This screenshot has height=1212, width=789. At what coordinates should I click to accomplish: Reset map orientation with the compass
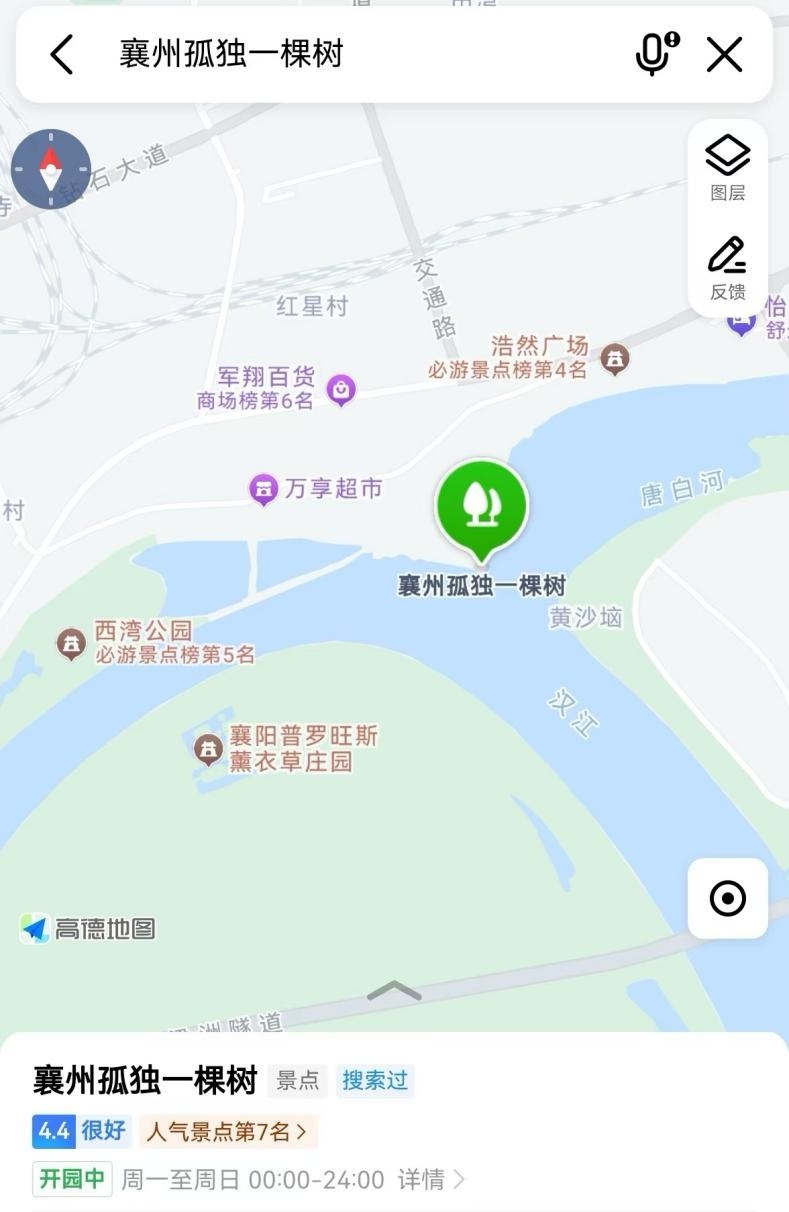tap(51, 169)
